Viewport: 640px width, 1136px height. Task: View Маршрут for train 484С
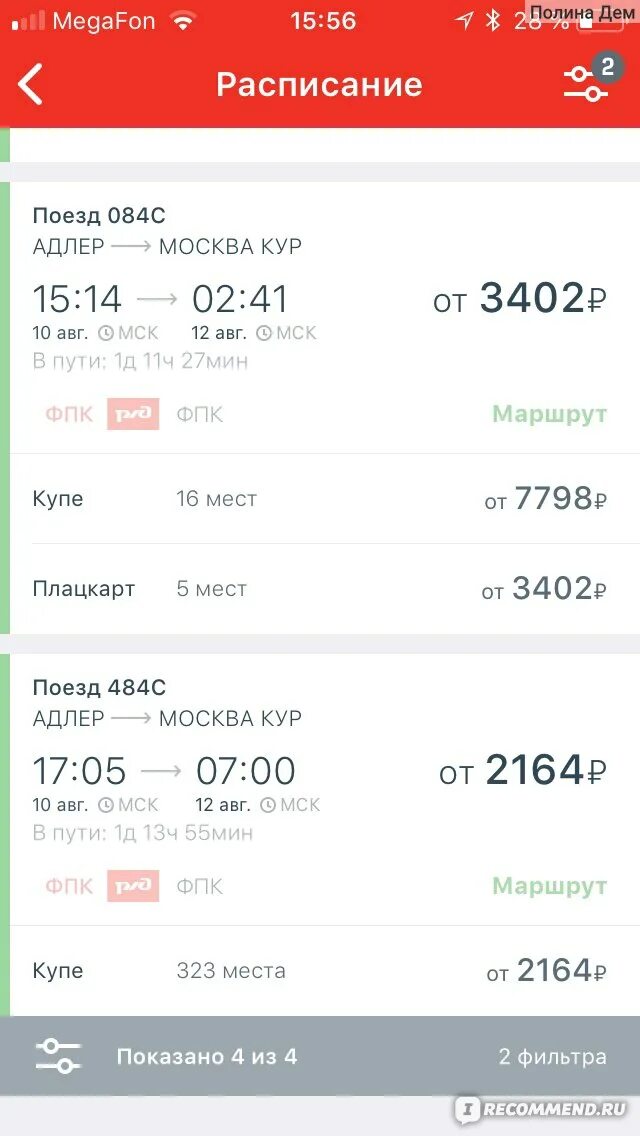pyautogui.click(x=549, y=886)
